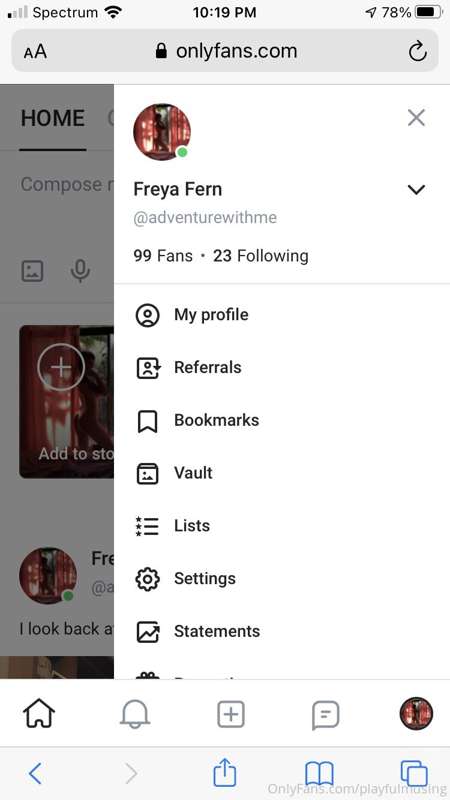This screenshot has width=450, height=800.
Task: View 99 Fans list
Action: pos(163,256)
